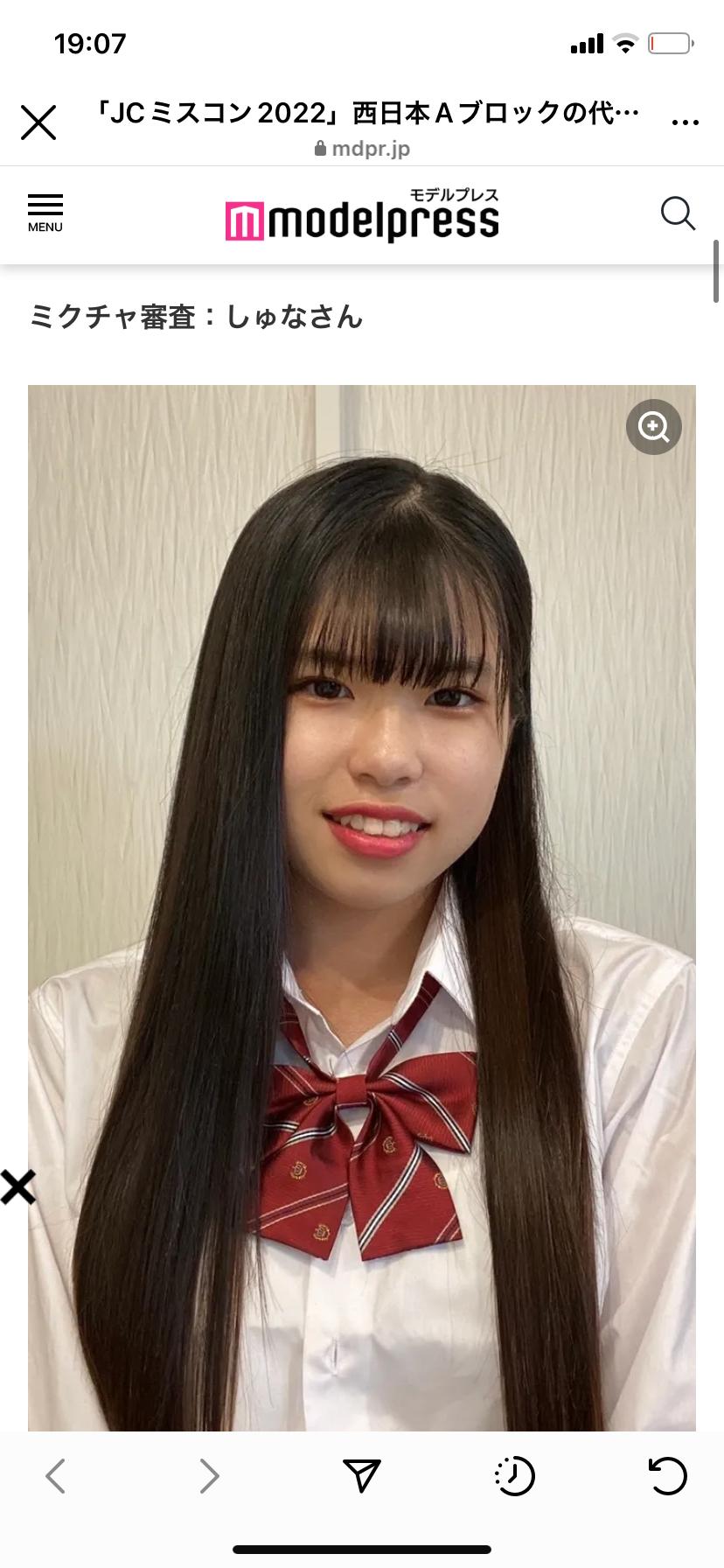This screenshot has width=724, height=1568.
Task: Dismiss the overlay with the black X
Action: click(17, 1187)
